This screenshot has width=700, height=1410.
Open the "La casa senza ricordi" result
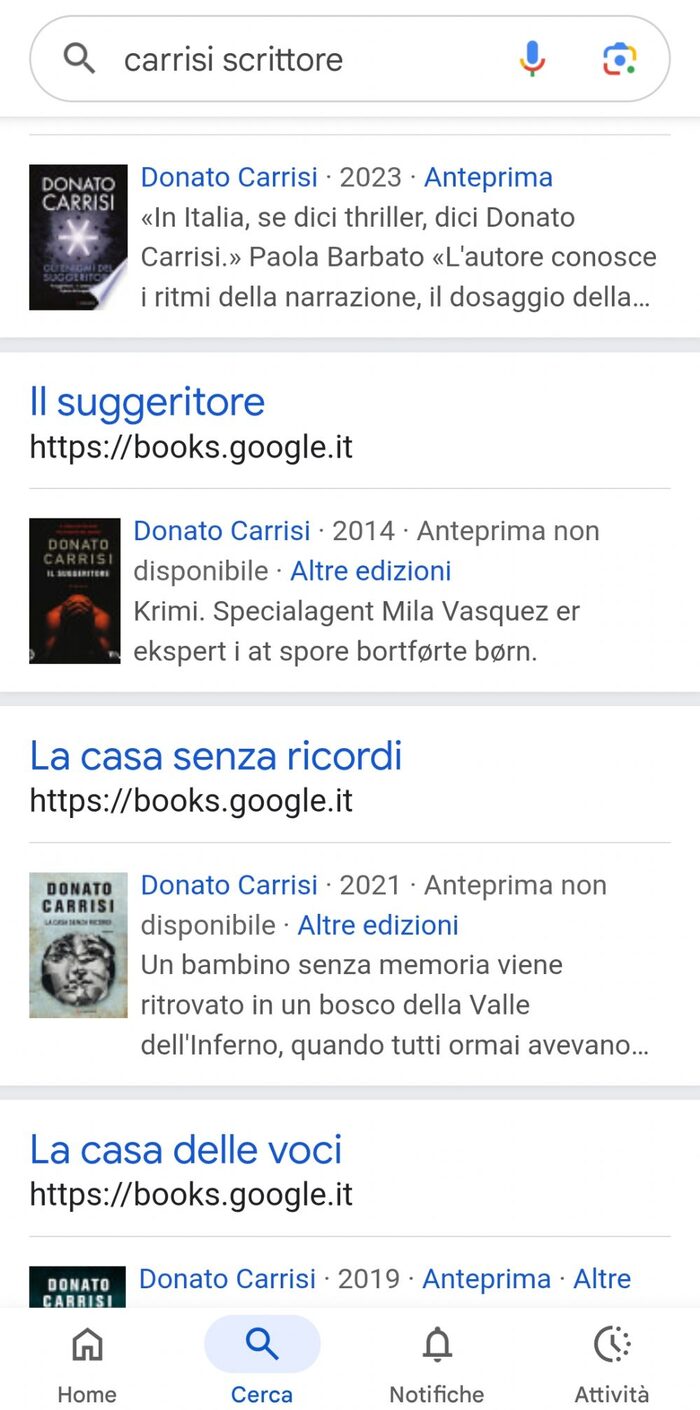click(x=215, y=756)
